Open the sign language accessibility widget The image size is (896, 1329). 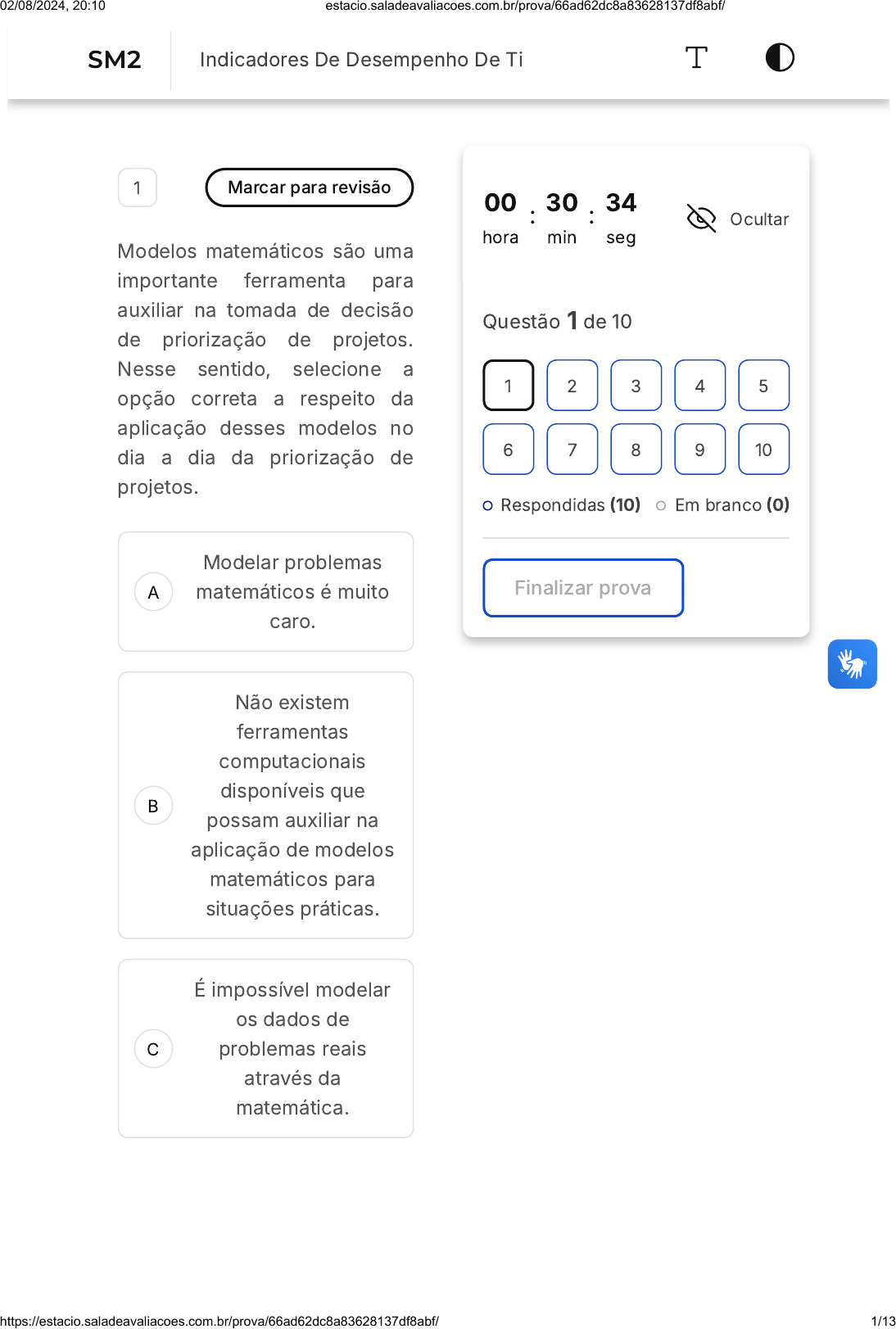pyautogui.click(x=852, y=664)
